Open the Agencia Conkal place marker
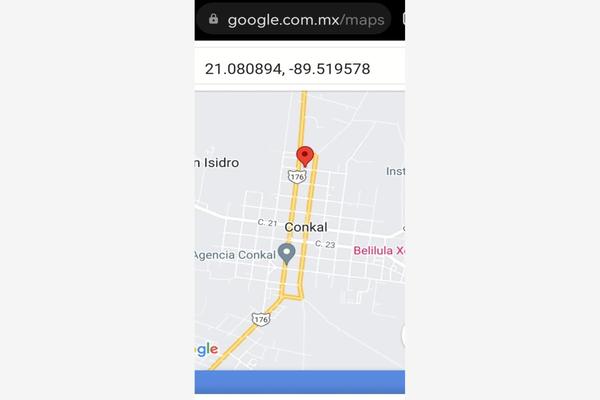Screen dimensions: 600x400 [286, 254]
